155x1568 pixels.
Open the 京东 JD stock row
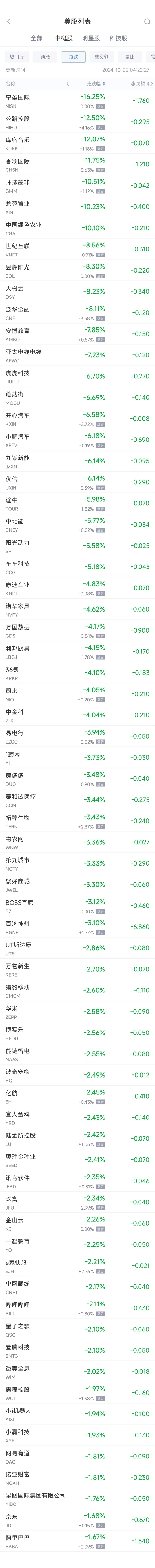pos(77,1520)
